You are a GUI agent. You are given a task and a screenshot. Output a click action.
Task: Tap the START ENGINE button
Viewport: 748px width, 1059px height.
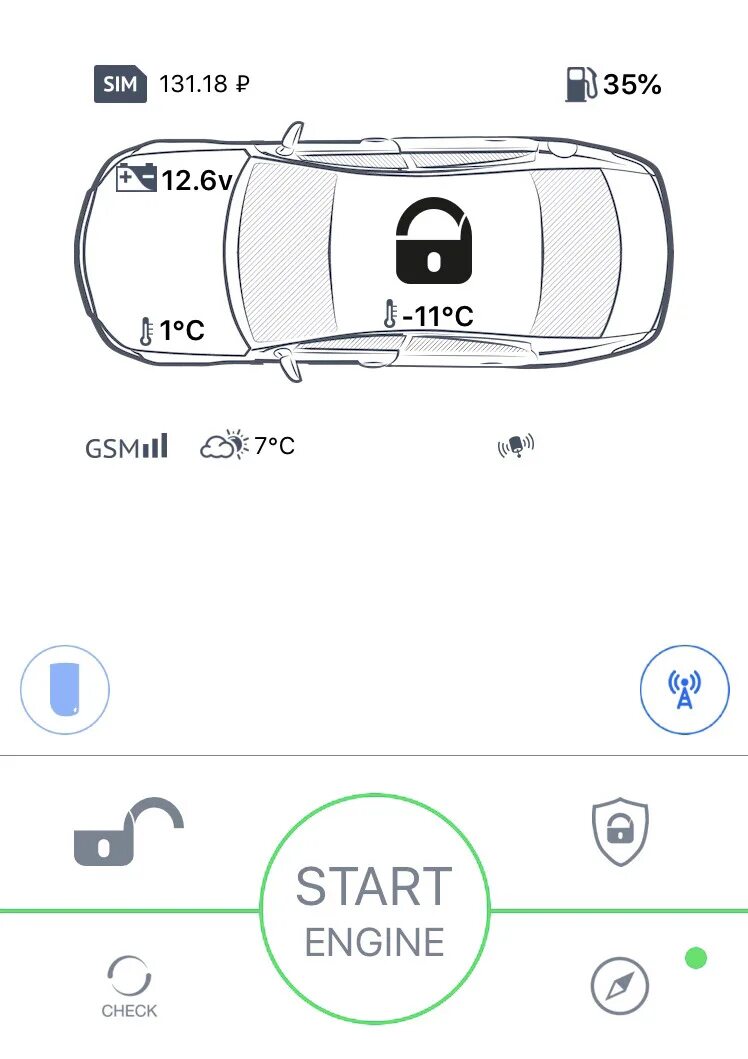(x=375, y=910)
